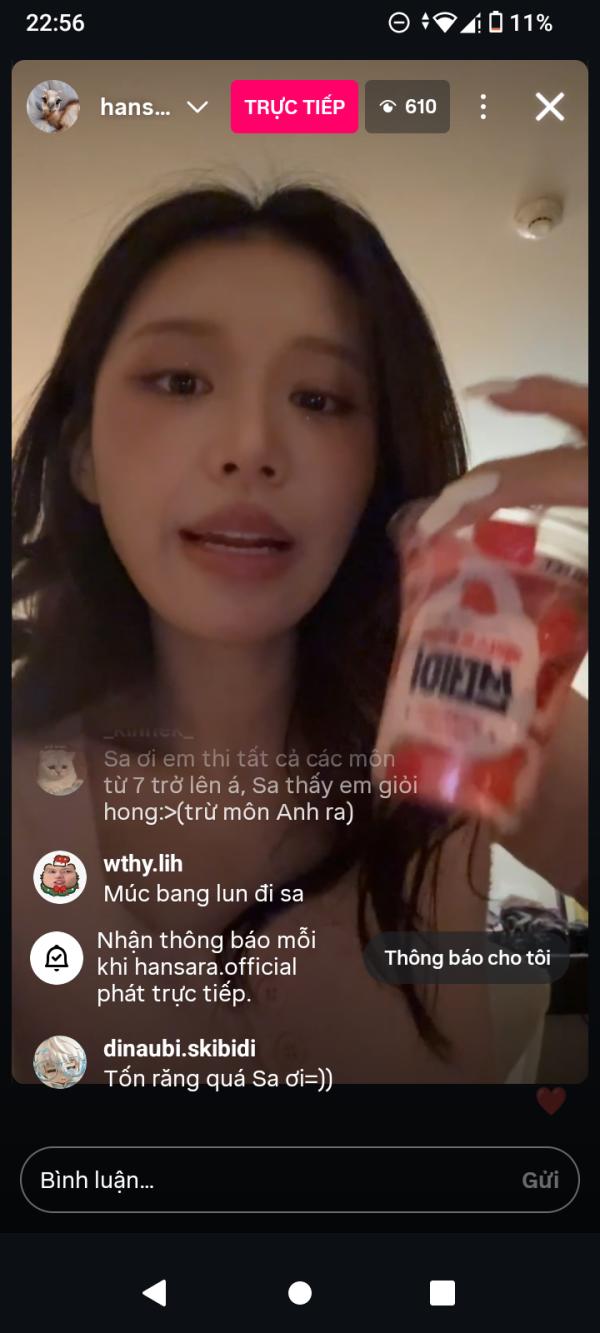The height and width of the screenshot is (1333, 600).
Task: Go back using the system back button
Action: pyautogui.click(x=155, y=1293)
